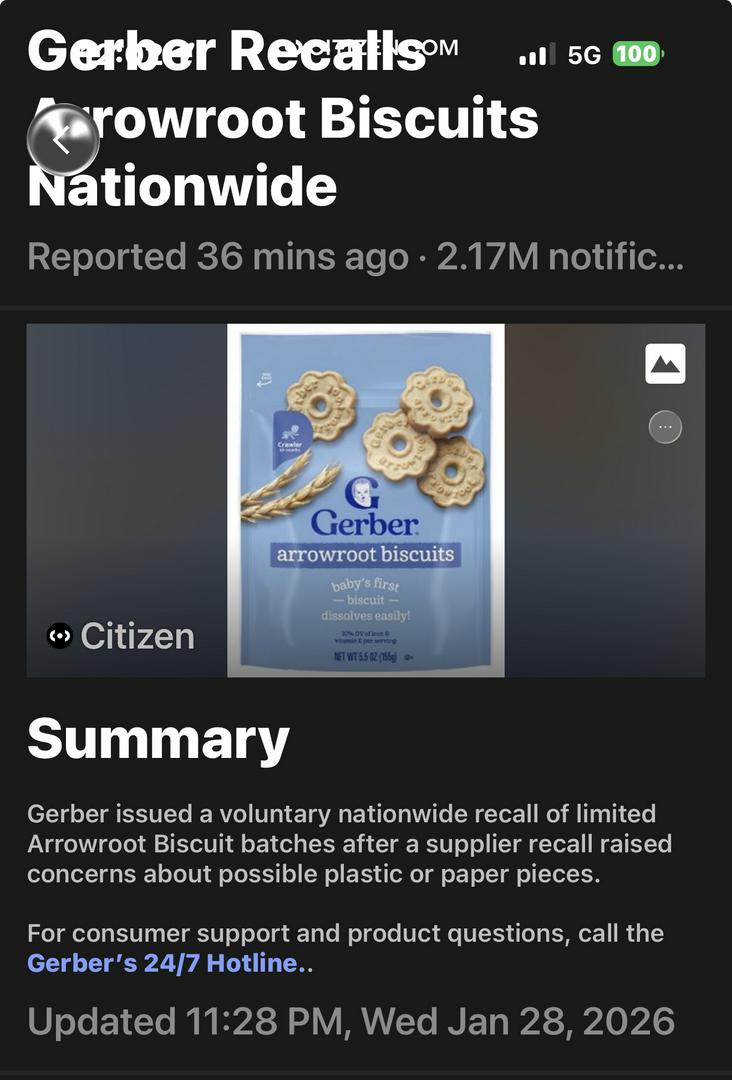
Task: Go back using the round arrow button
Action: click(62, 140)
